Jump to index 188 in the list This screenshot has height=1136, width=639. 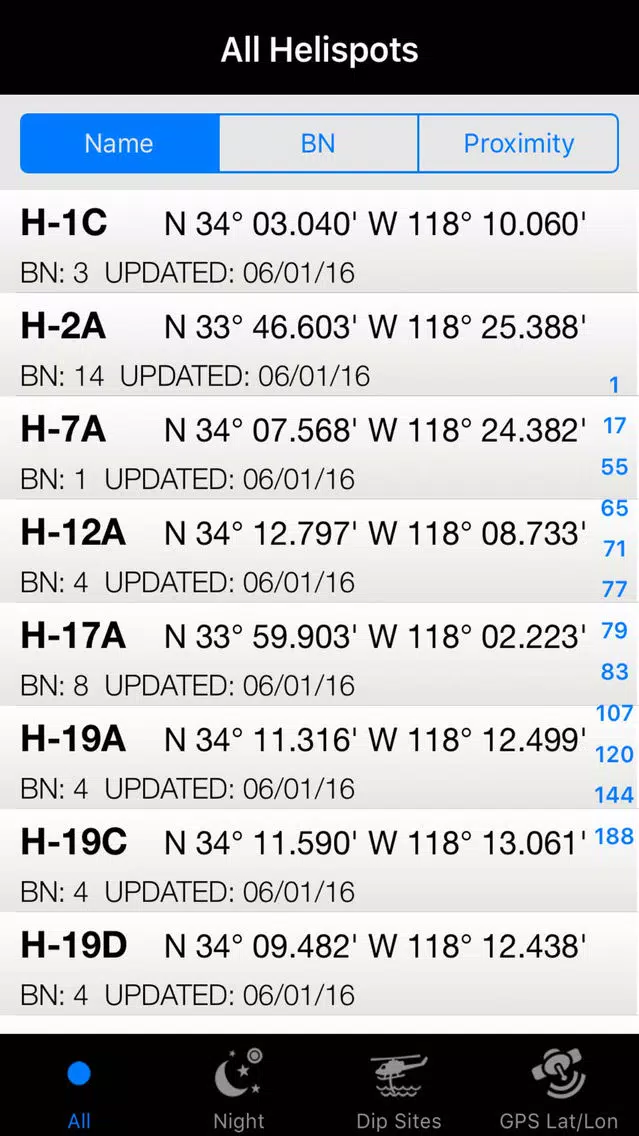[x=614, y=837]
